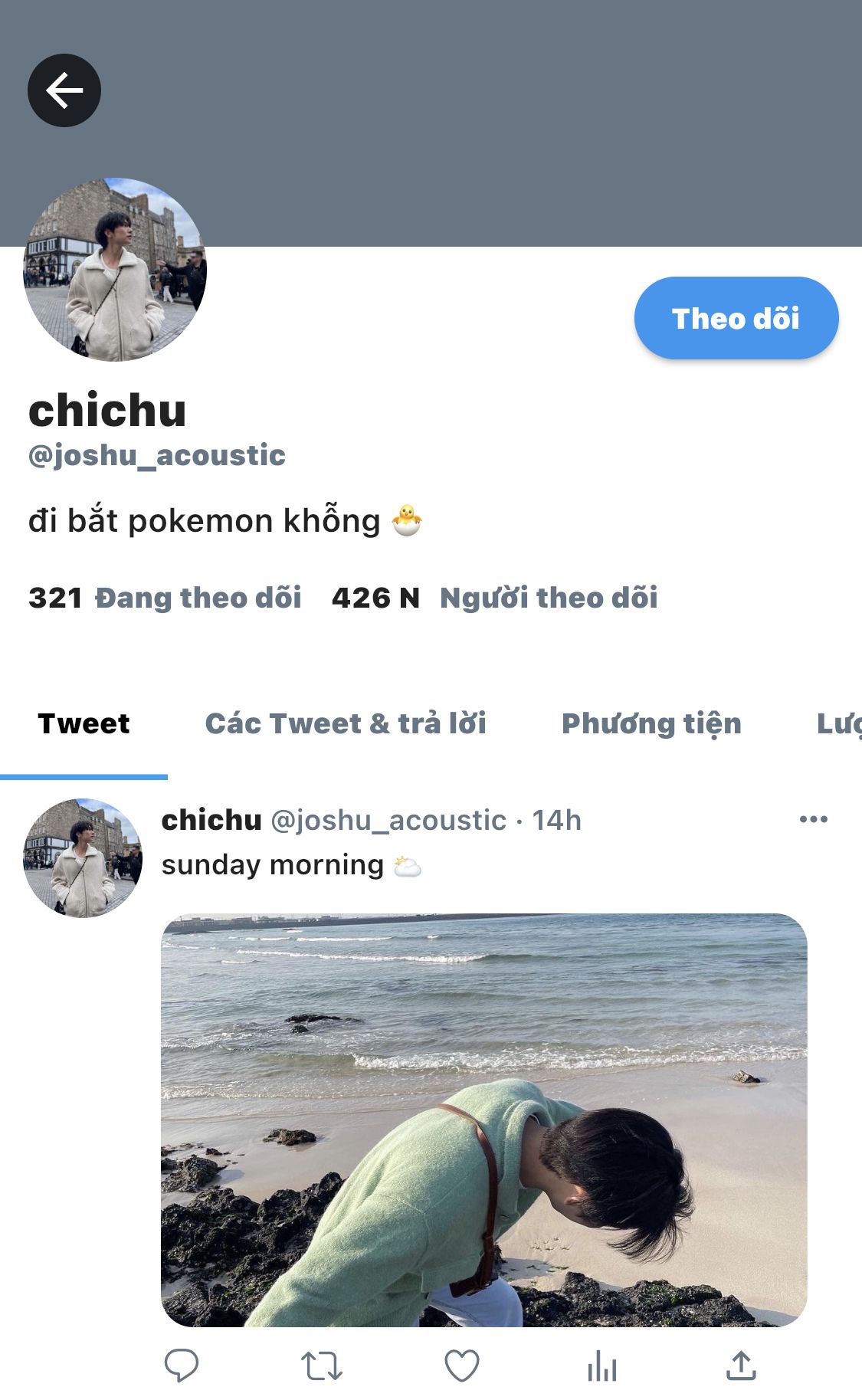Go back using the arrow button
This screenshot has width=862, height=1400.
[x=64, y=90]
